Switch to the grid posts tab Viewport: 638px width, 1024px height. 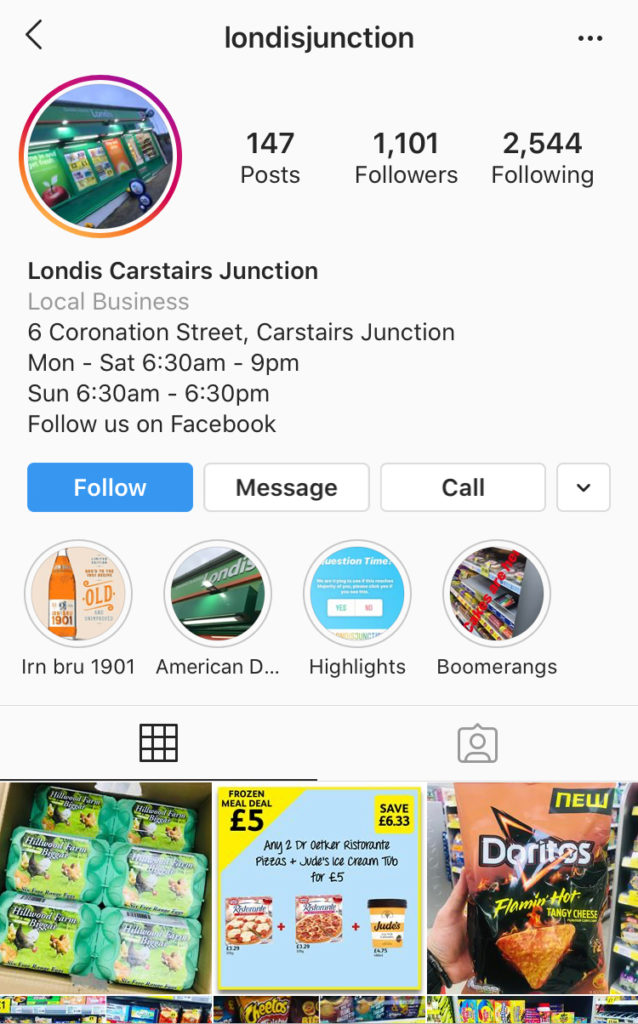(x=159, y=743)
